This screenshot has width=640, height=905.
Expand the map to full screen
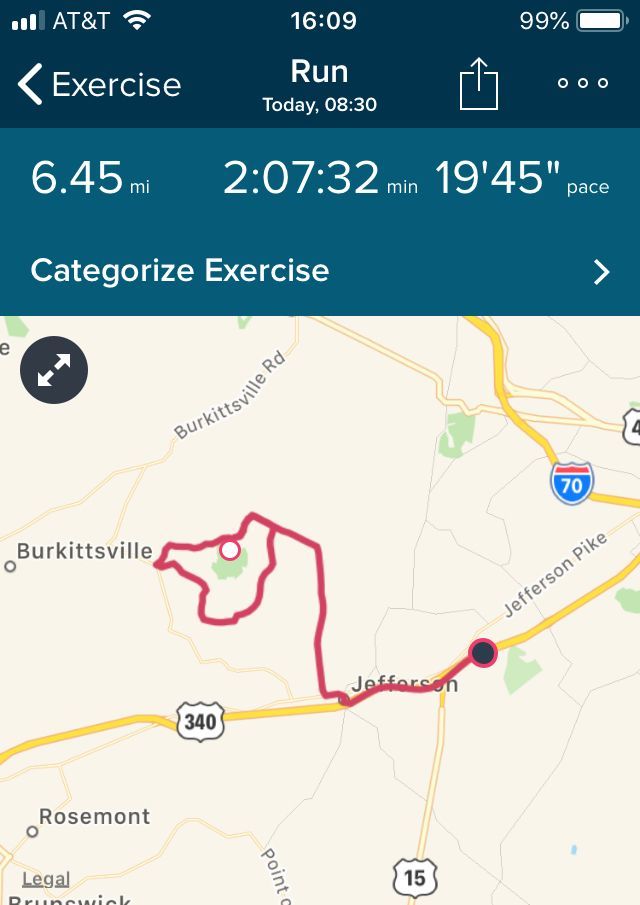(x=54, y=371)
